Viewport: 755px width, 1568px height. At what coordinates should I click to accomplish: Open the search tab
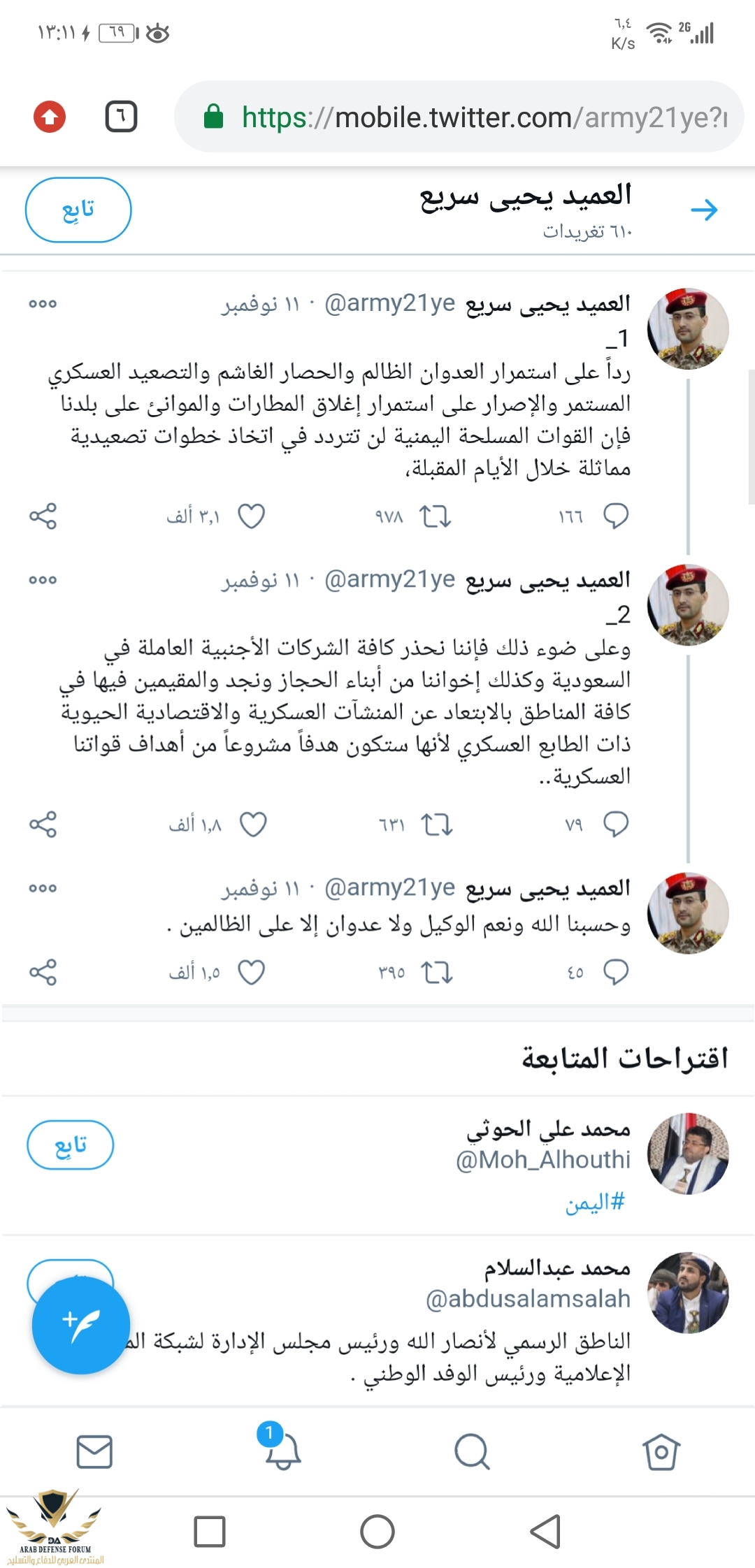click(472, 1452)
